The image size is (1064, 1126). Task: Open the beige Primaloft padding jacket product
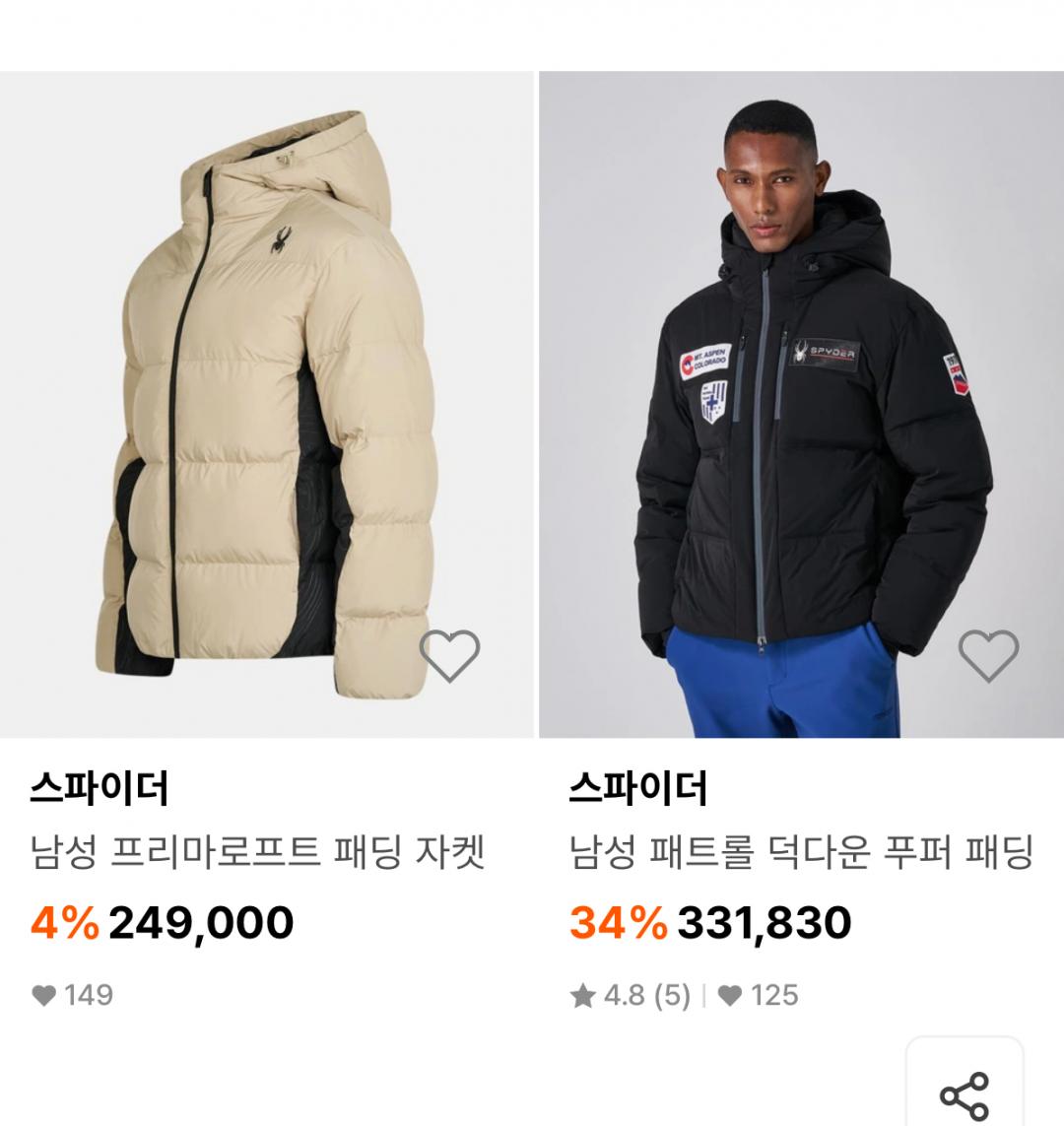pyautogui.click(x=266, y=404)
